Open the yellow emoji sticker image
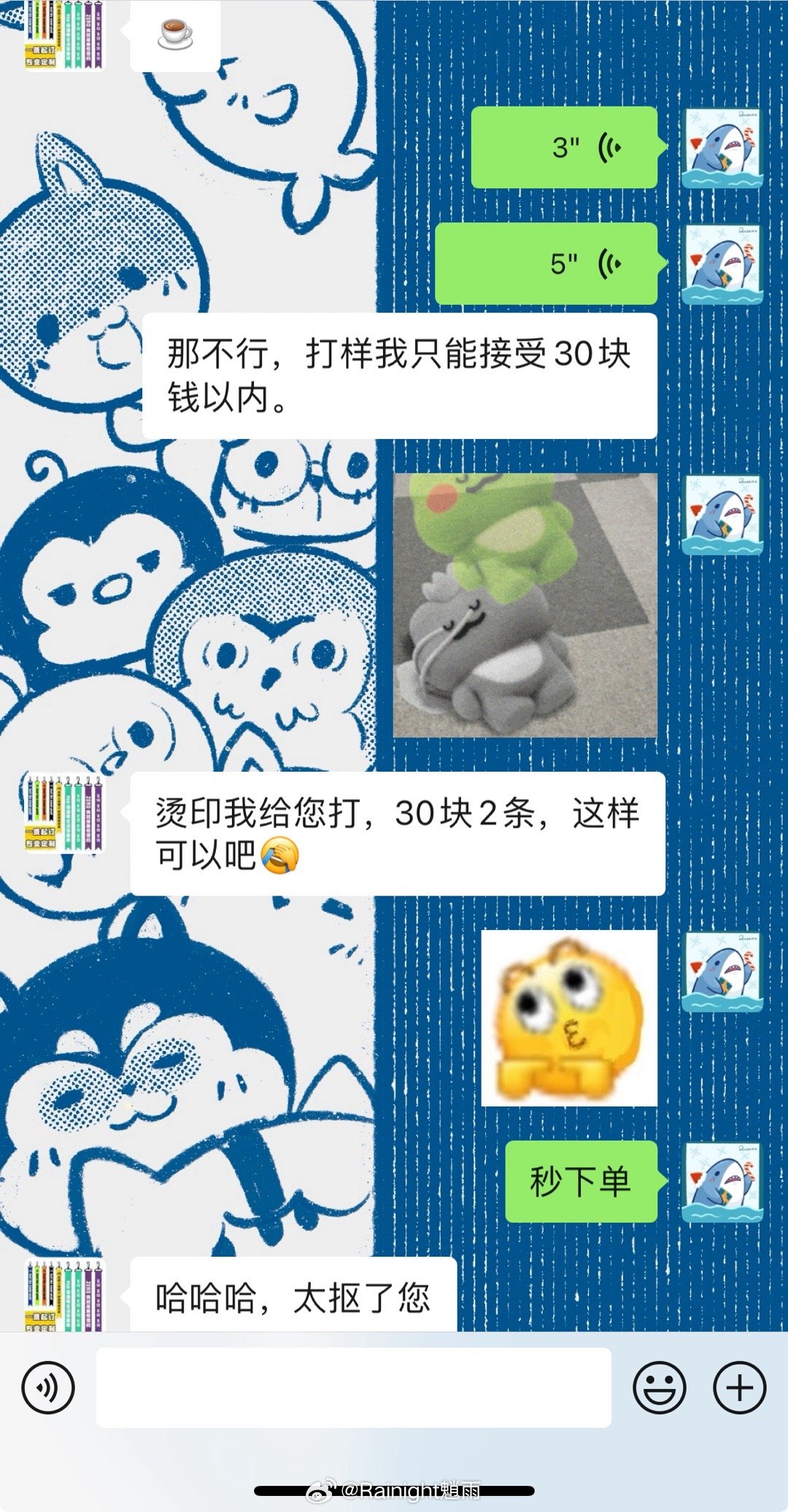The width and height of the screenshot is (788, 1512). pyautogui.click(x=569, y=1017)
